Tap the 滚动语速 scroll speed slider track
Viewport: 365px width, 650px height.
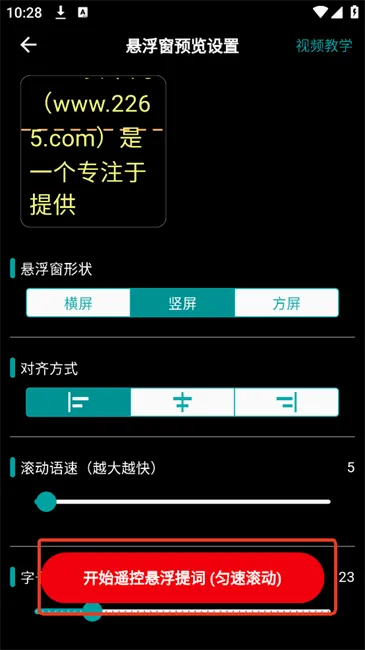pyautogui.click(x=182, y=502)
